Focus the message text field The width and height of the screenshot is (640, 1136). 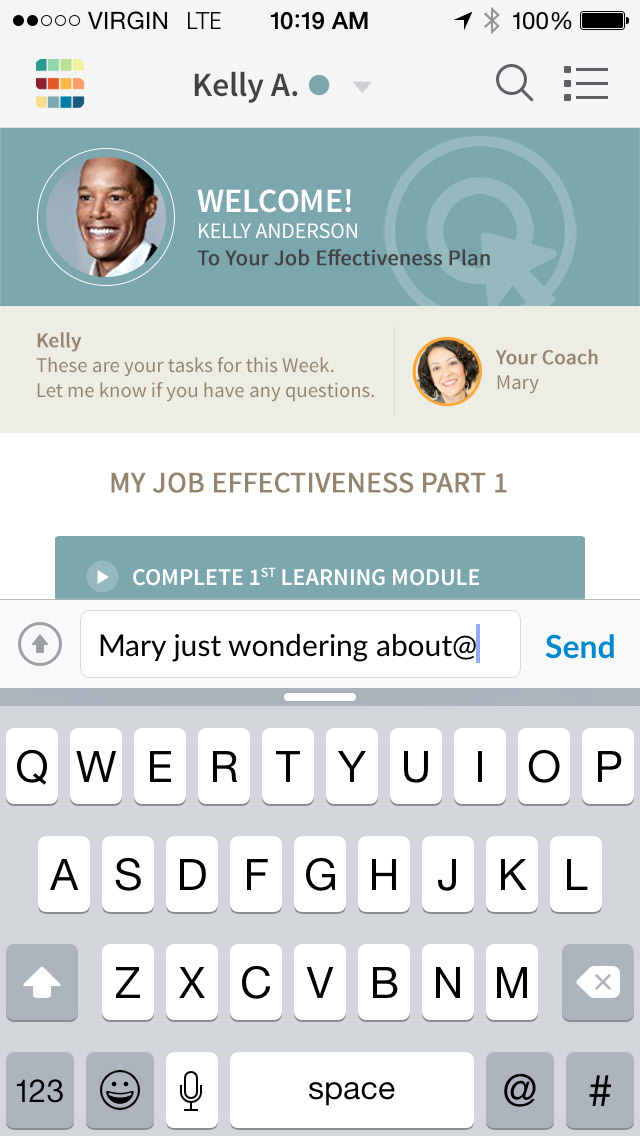click(300, 645)
